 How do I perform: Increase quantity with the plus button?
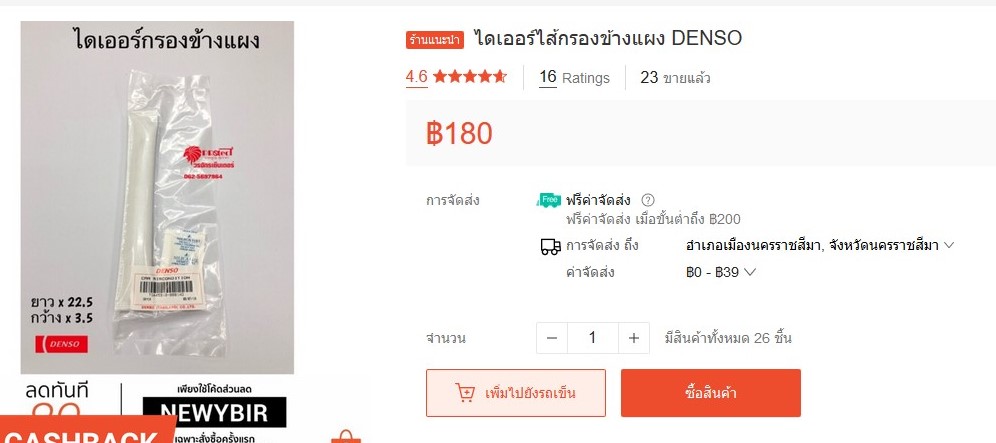(633, 338)
